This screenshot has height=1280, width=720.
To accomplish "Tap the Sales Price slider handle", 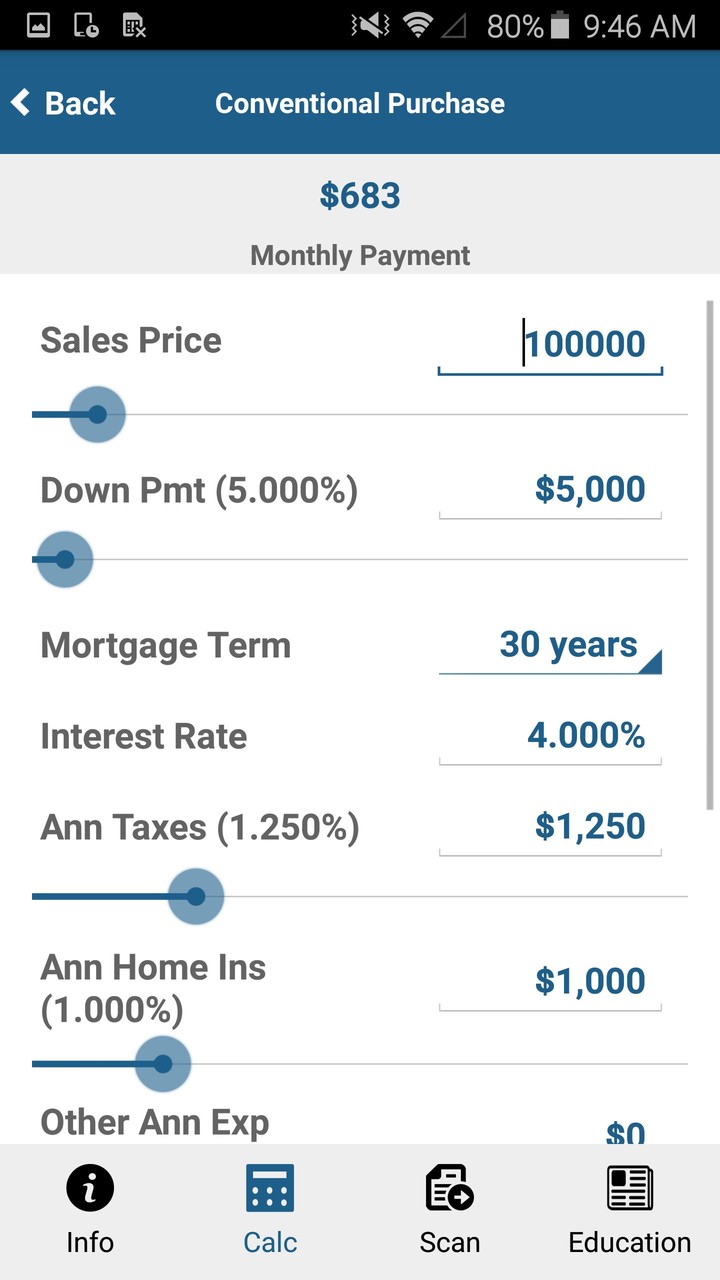I will (x=97, y=414).
